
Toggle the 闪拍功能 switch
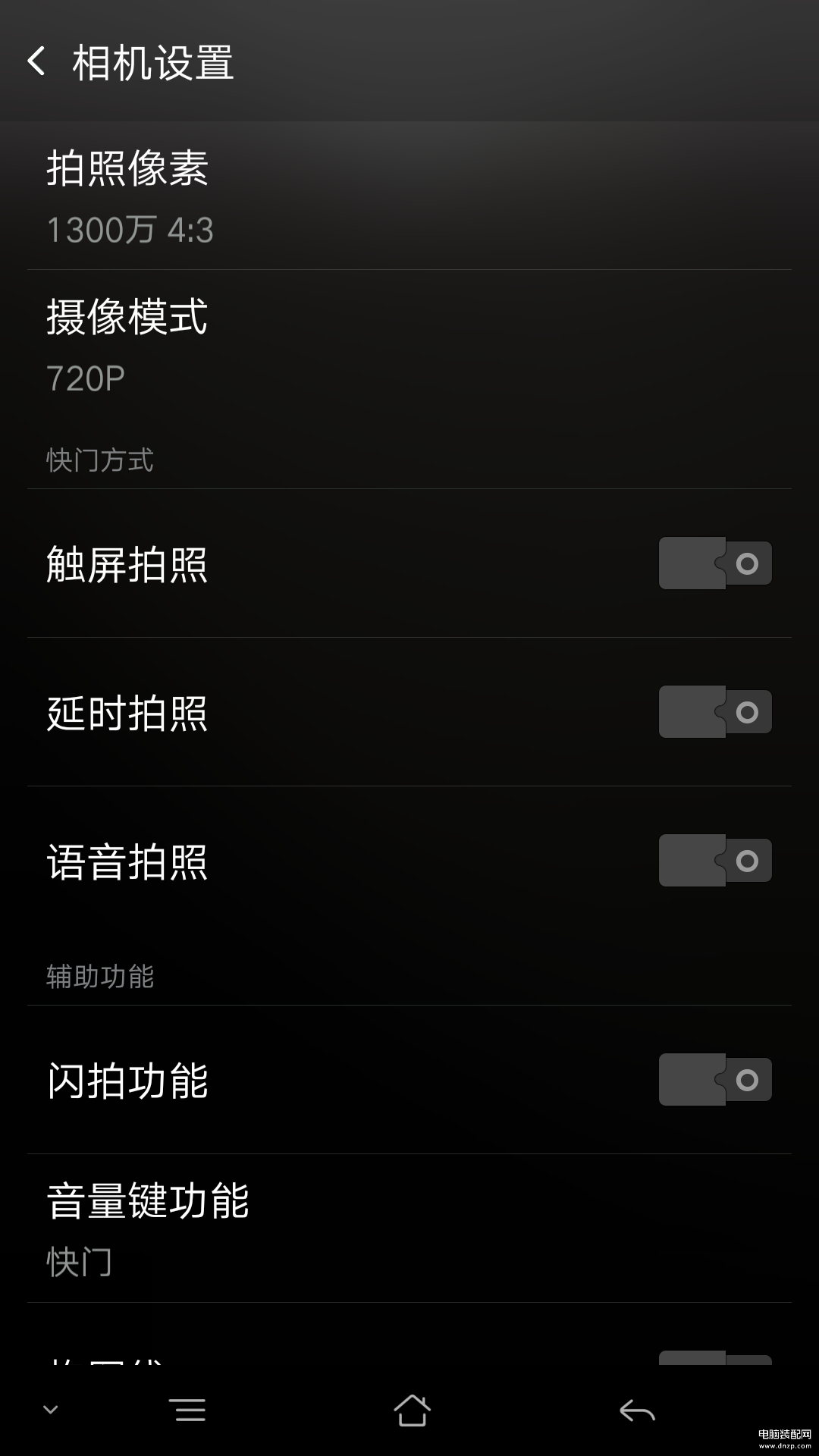(x=715, y=1079)
